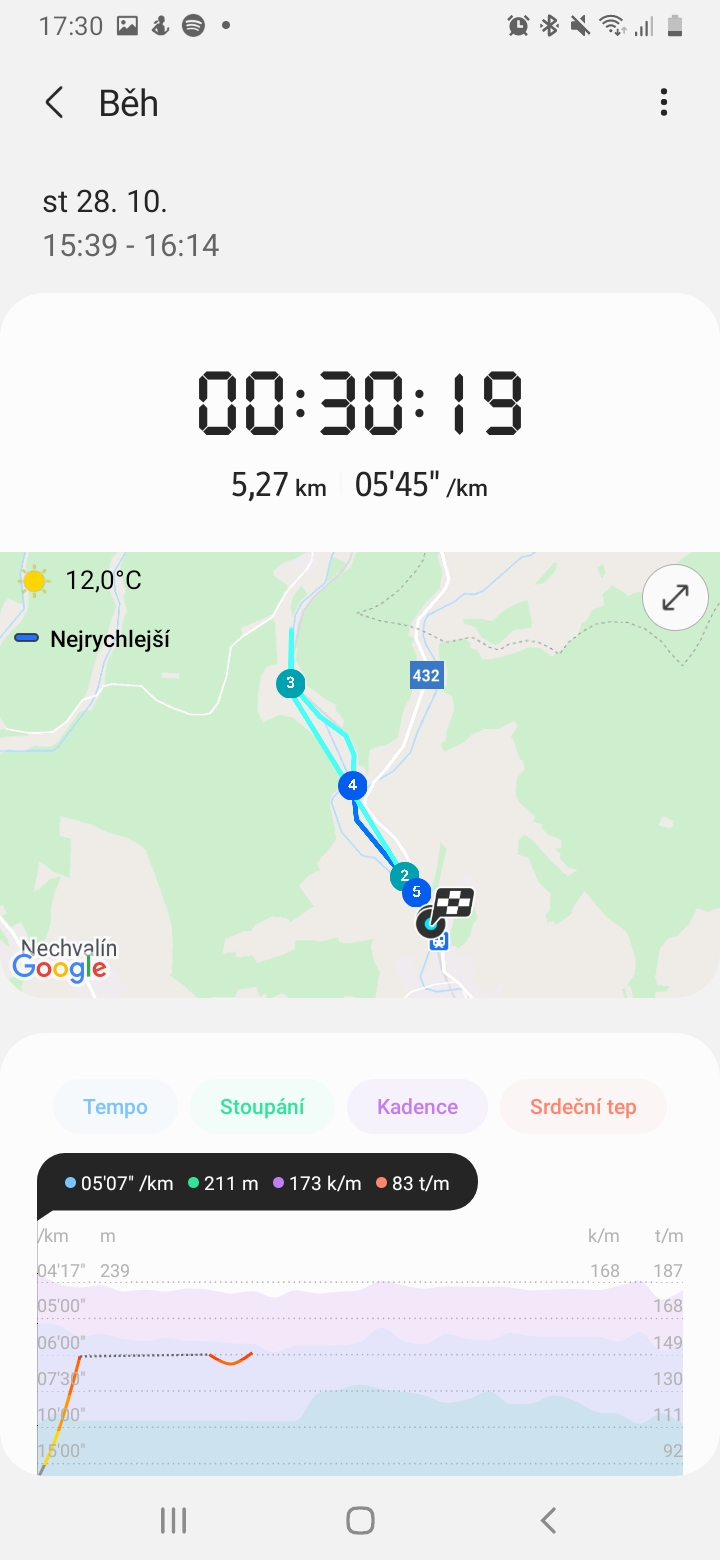Open the running route map

[360, 775]
